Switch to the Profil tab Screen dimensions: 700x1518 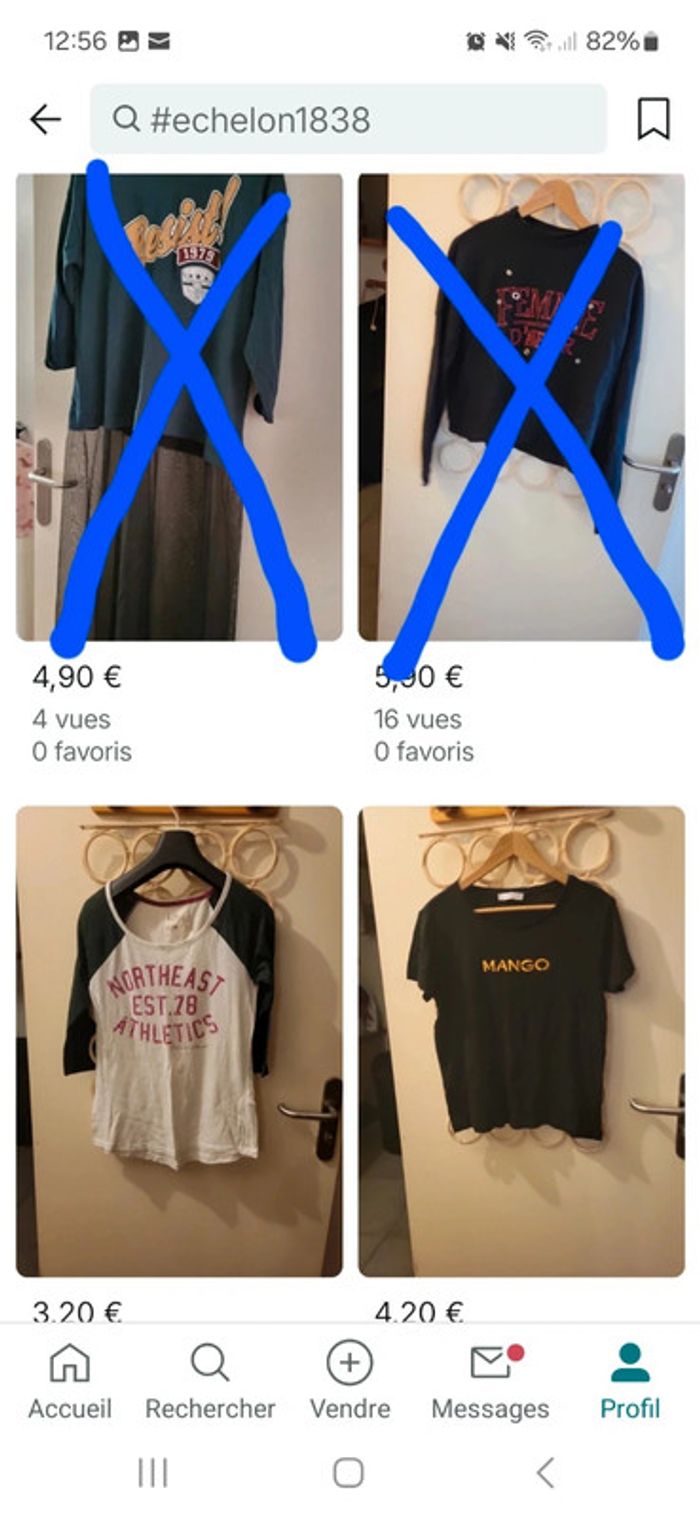630,1381
